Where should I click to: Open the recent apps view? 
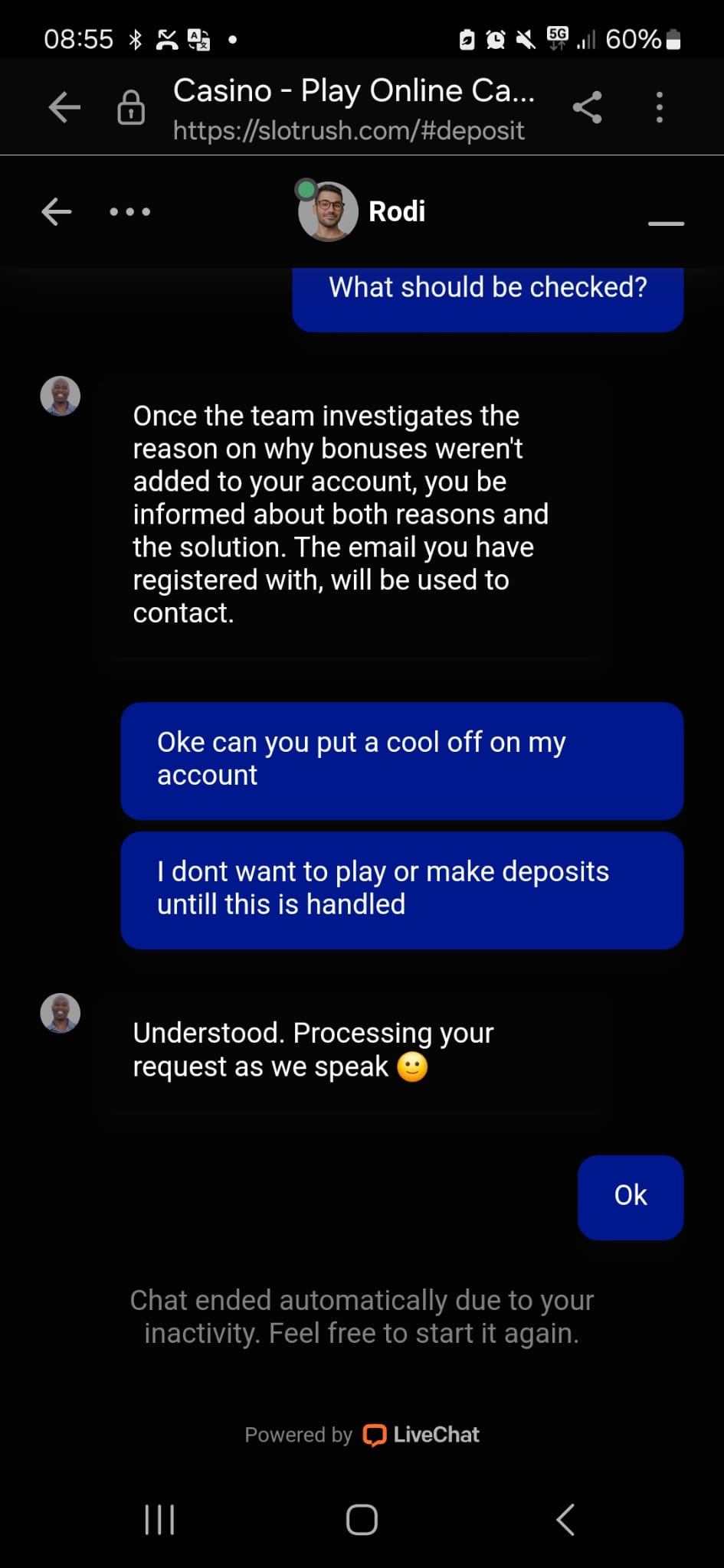pos(159,1520)
